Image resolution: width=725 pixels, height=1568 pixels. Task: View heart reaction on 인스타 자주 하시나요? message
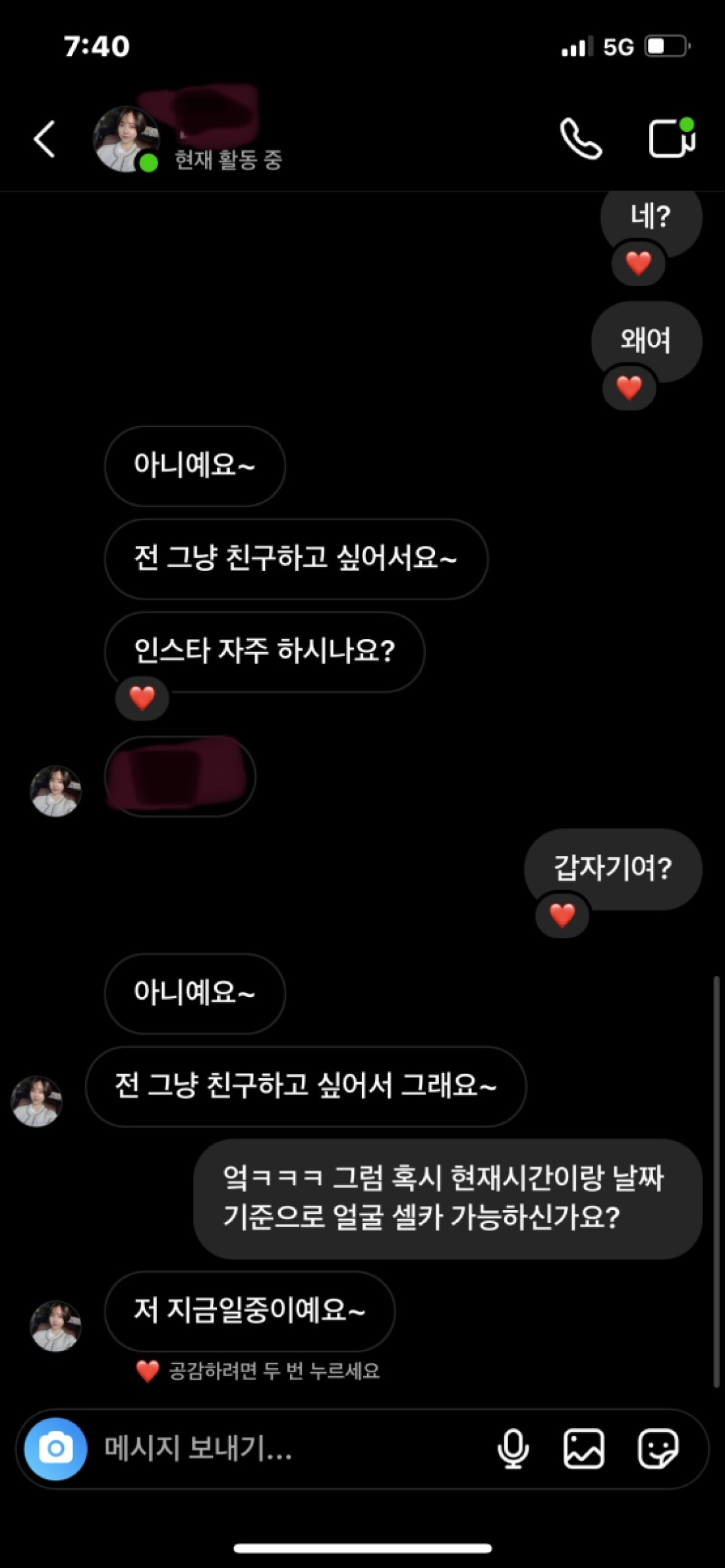142,698
